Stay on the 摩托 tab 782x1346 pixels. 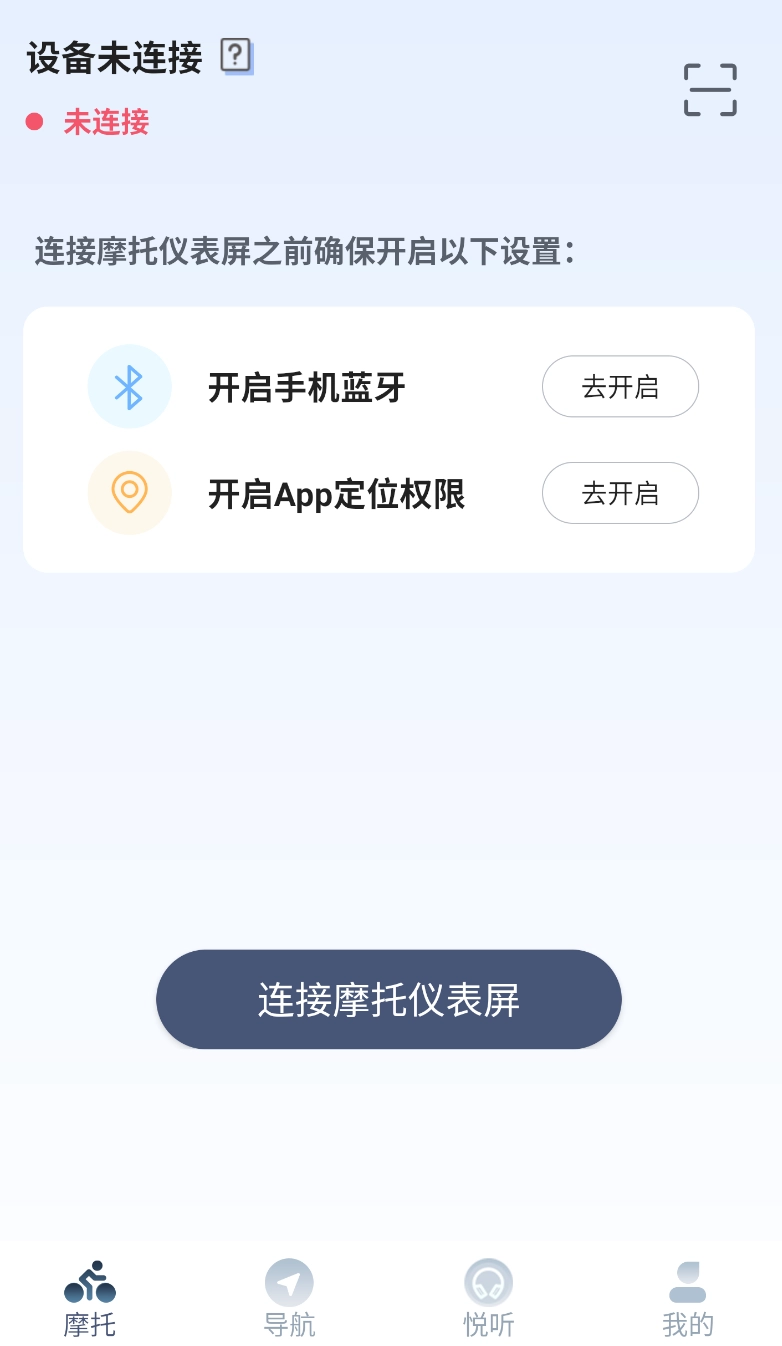90,1295
